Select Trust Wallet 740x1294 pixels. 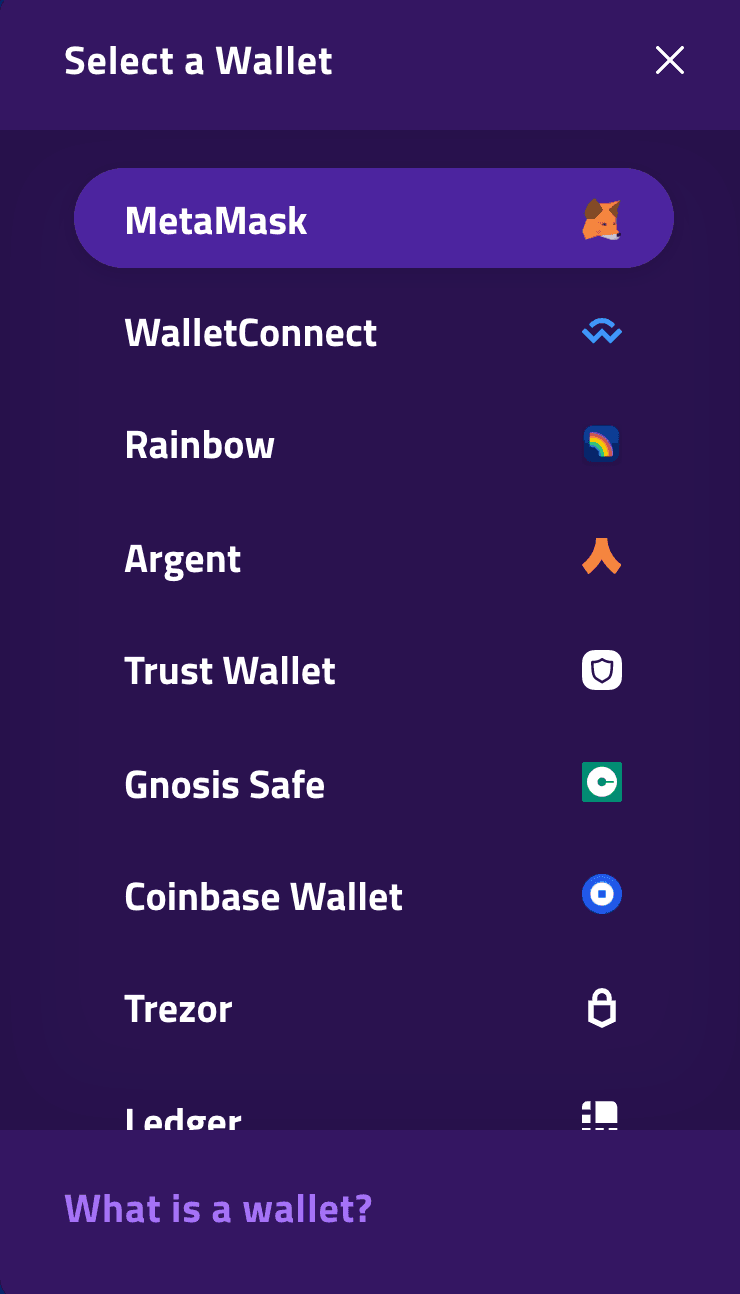(374, 669)
